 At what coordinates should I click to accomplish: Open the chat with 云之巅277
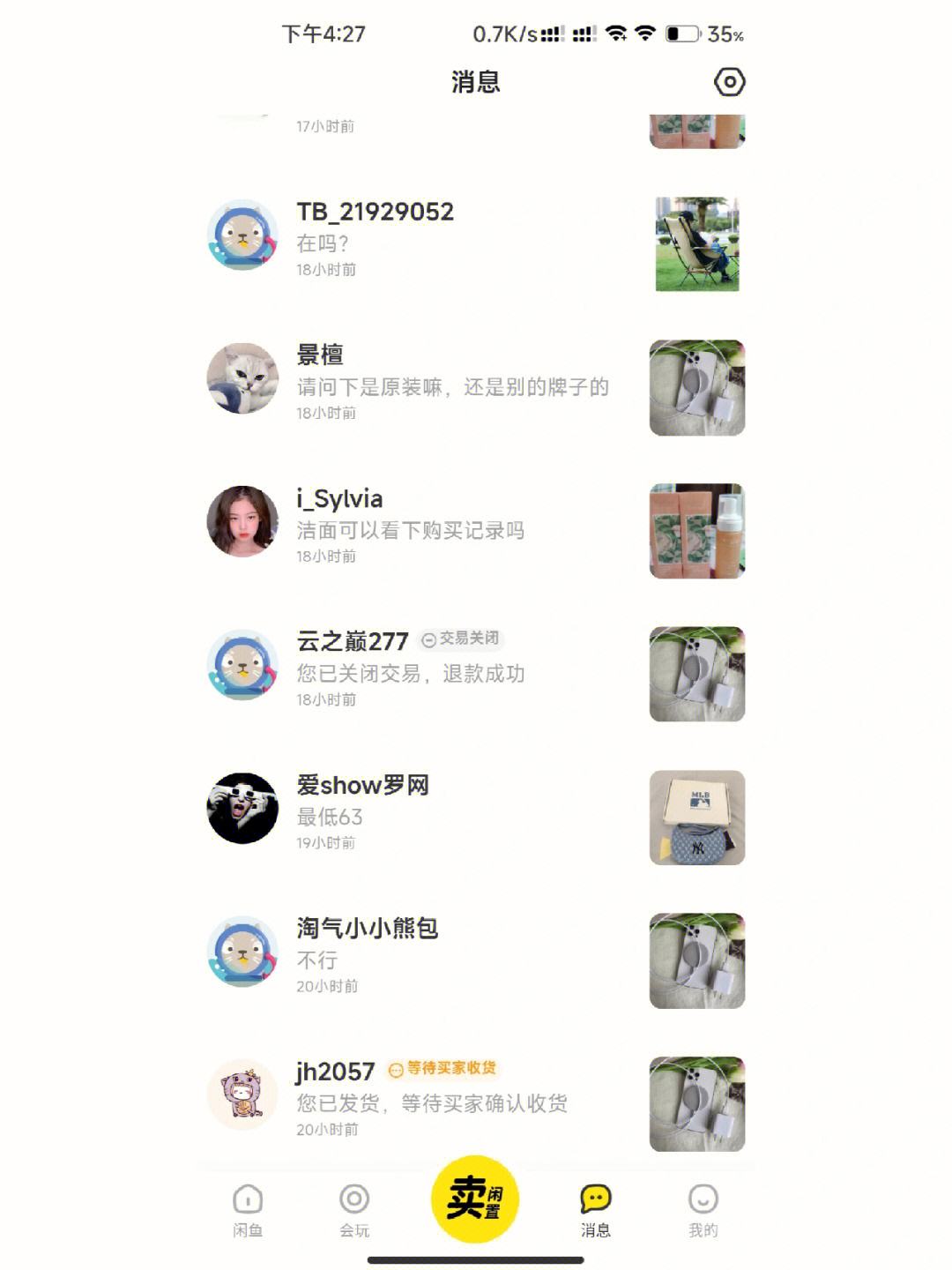point(441,669)
